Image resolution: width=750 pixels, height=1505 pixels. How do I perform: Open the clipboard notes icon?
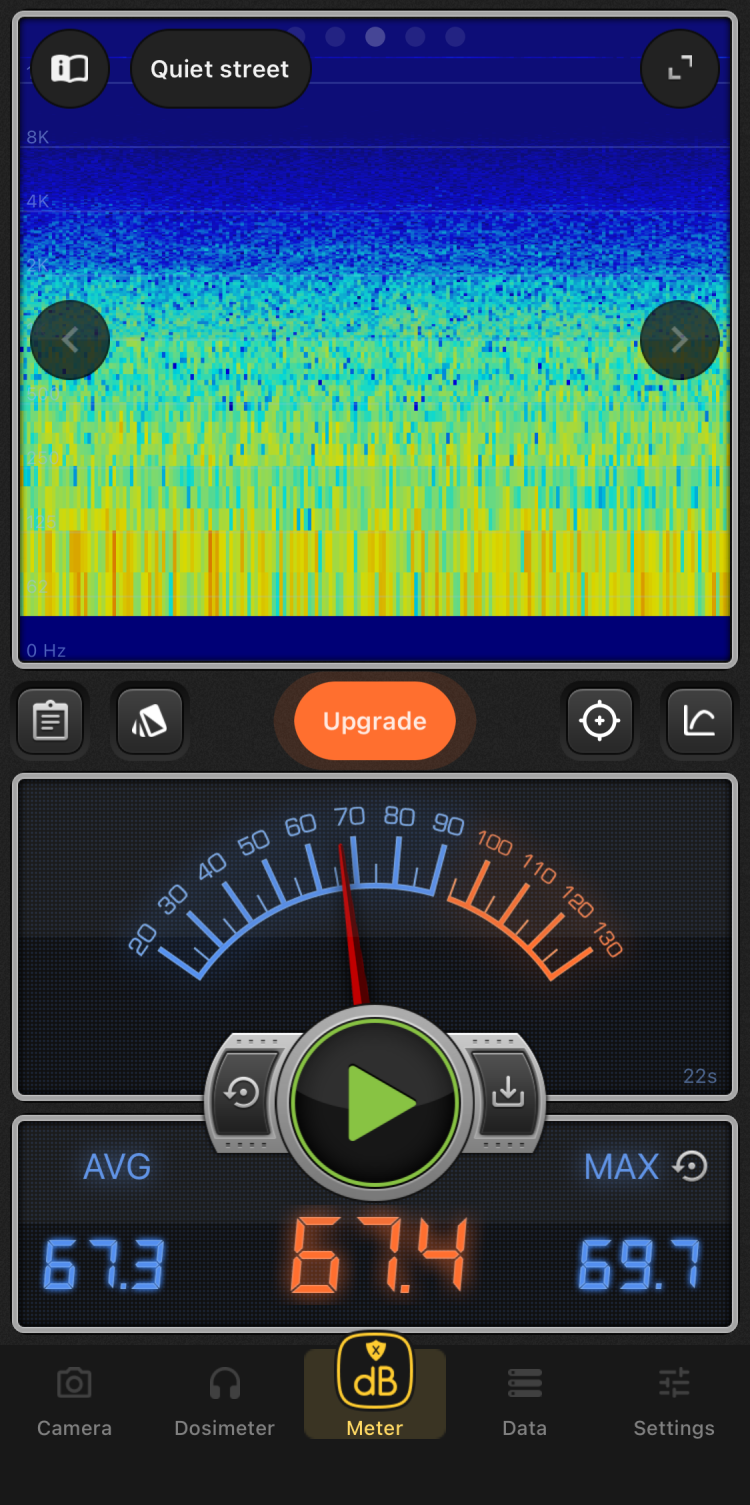pos(50,721)
